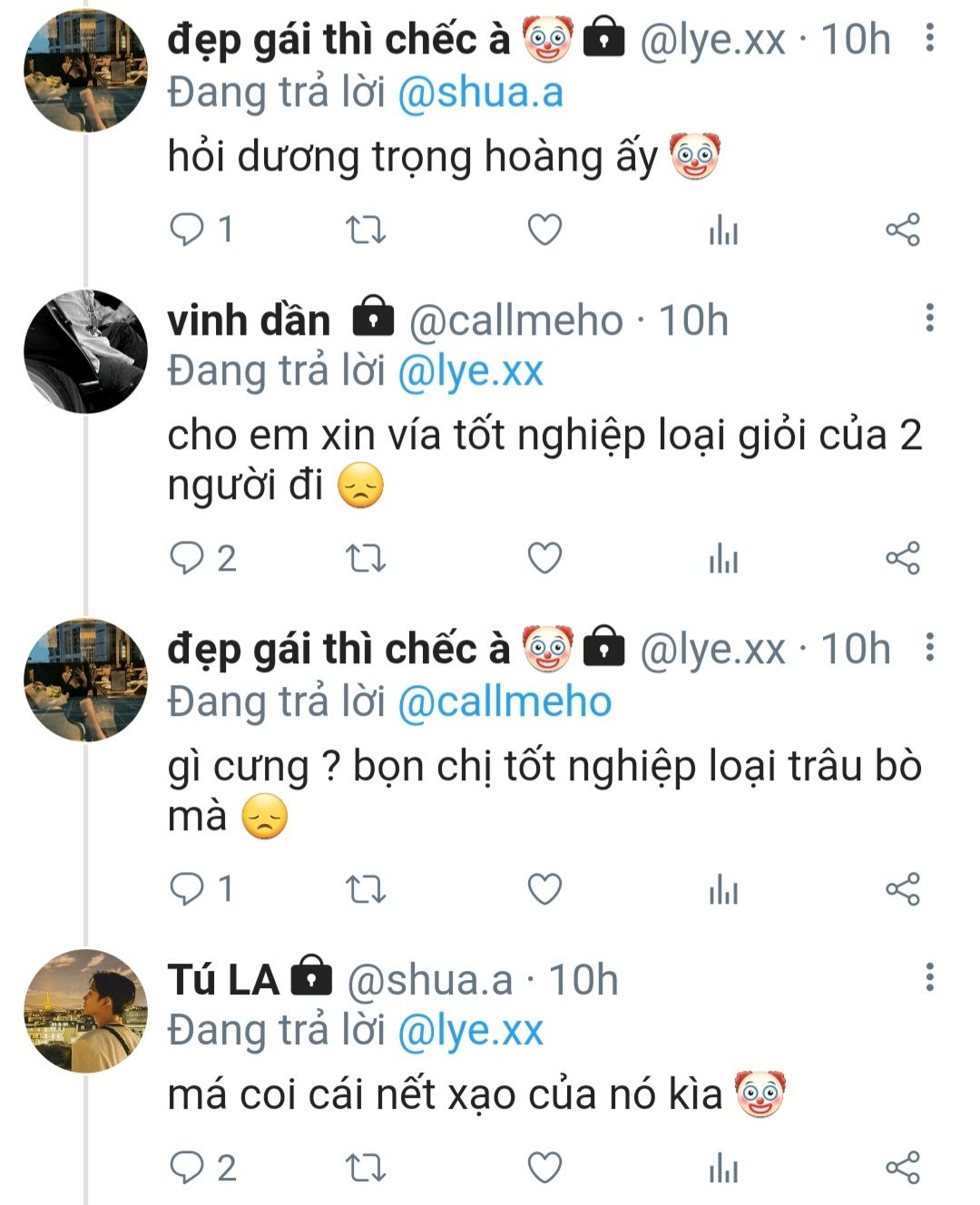Share vinh dần's reply
This screenshot has height=1205, width=980.
pos(903,558)
